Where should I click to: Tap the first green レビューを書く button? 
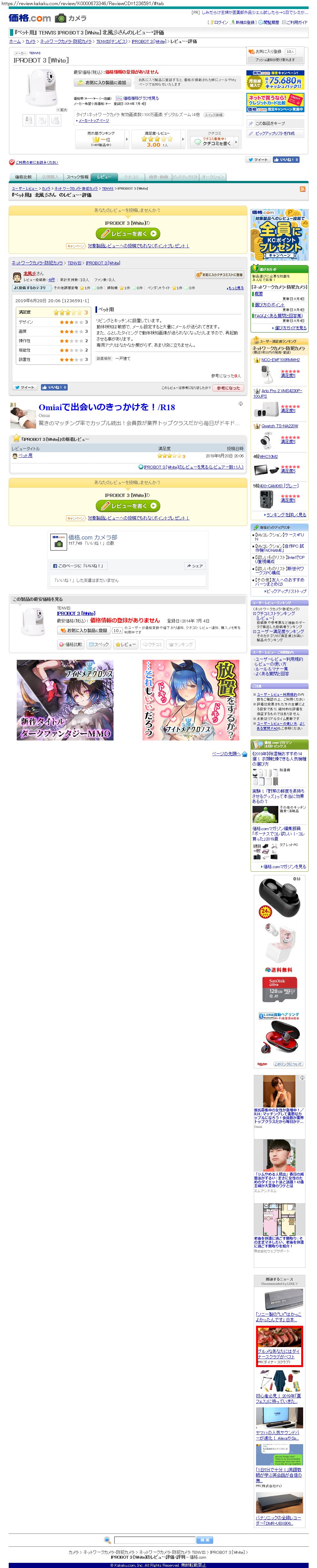128,233
